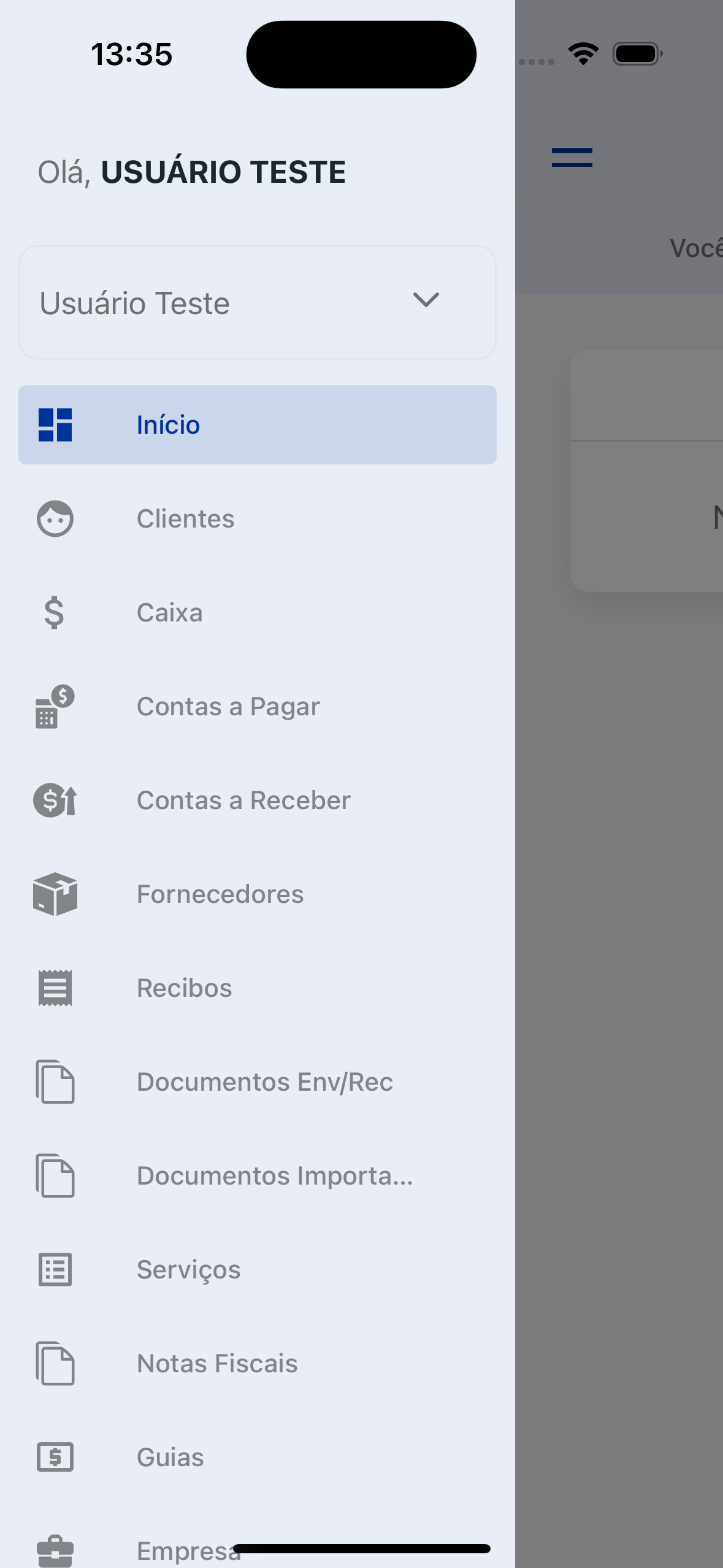Open Documentos Env/Rec
This screenshot has height=1568, width=723.
265,1082
